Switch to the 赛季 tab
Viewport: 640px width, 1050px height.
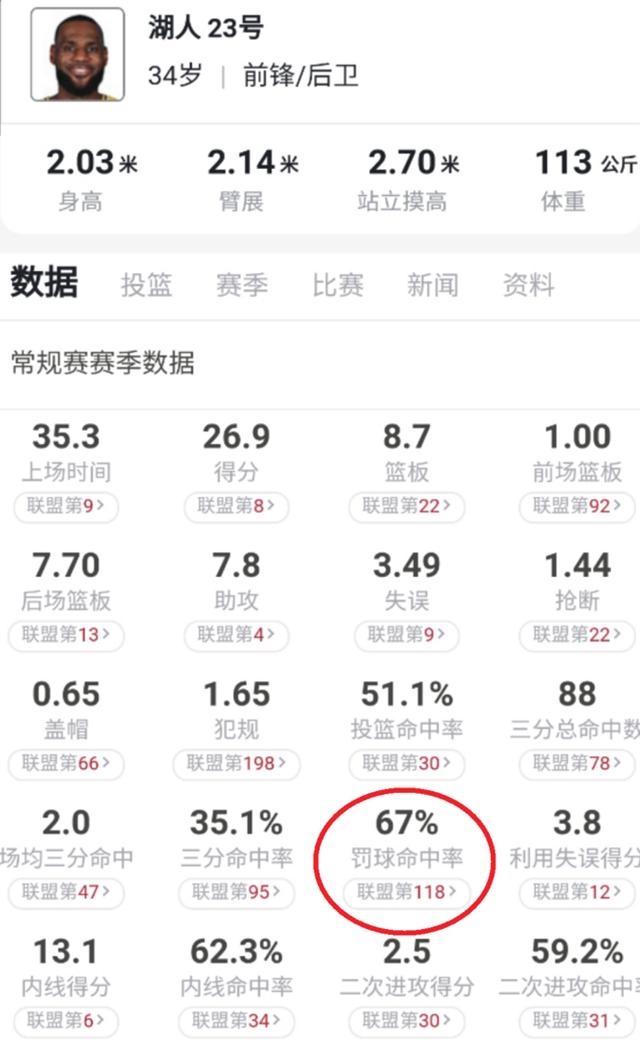(242, 285)
